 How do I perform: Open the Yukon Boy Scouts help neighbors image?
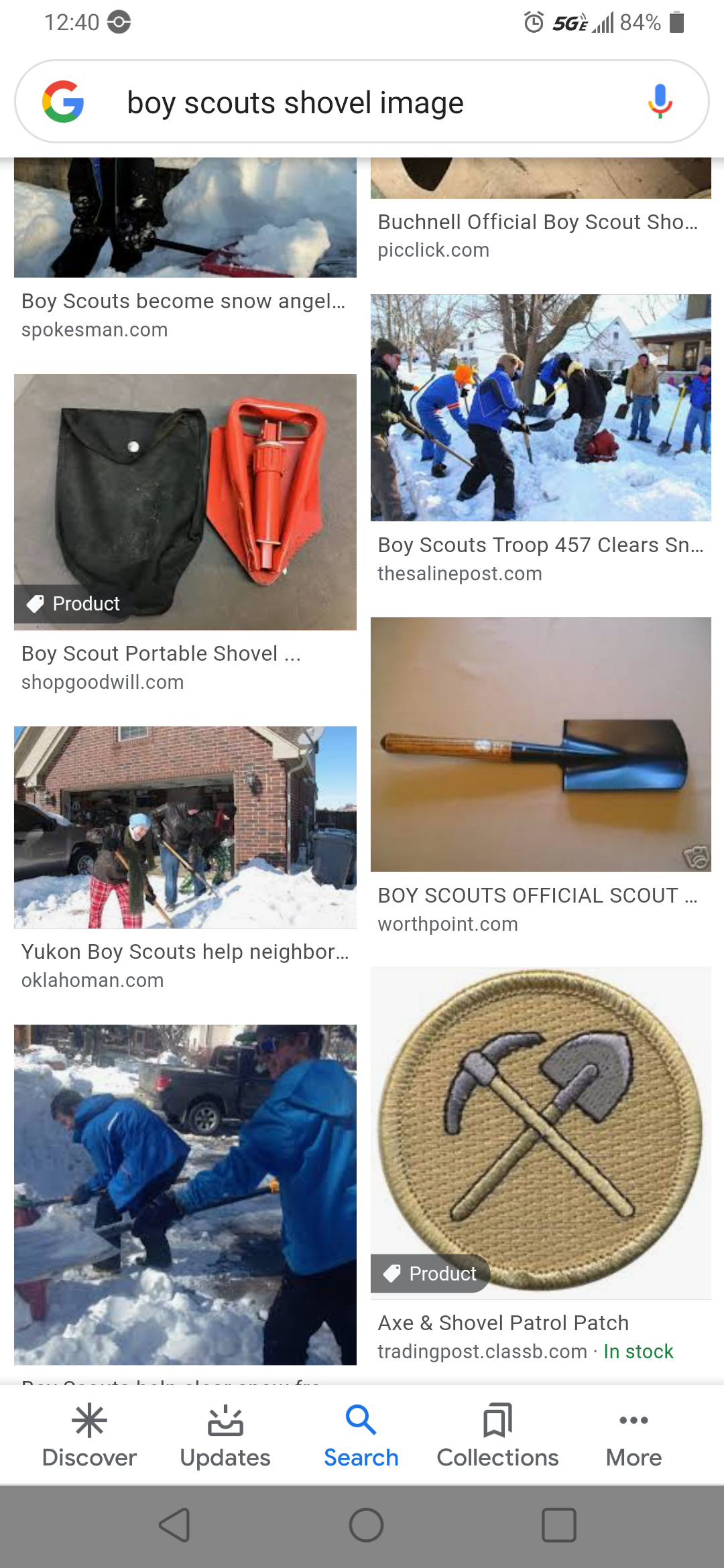click(x=185, y=827)
